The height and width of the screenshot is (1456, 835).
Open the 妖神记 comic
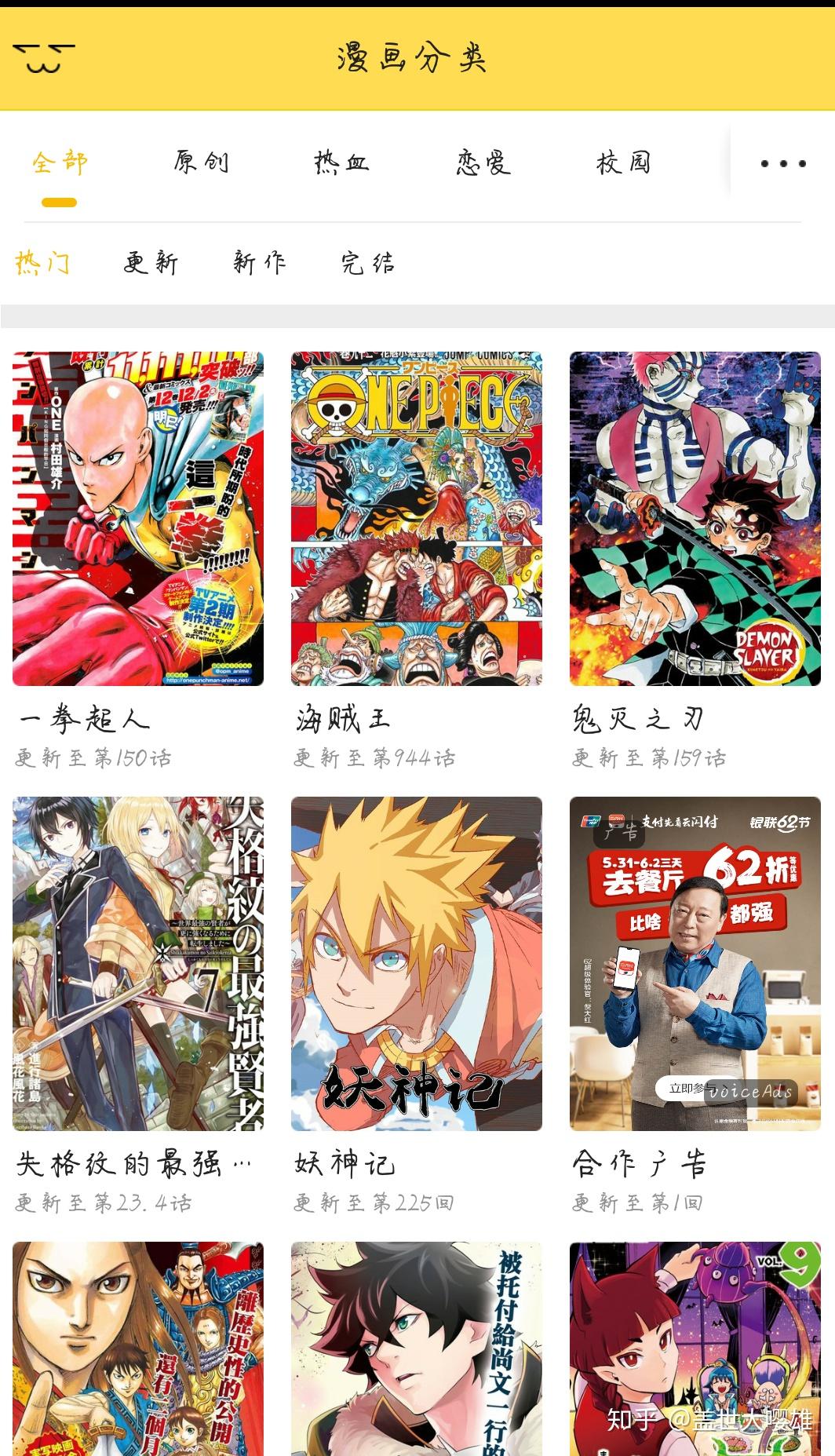[416, 964]
